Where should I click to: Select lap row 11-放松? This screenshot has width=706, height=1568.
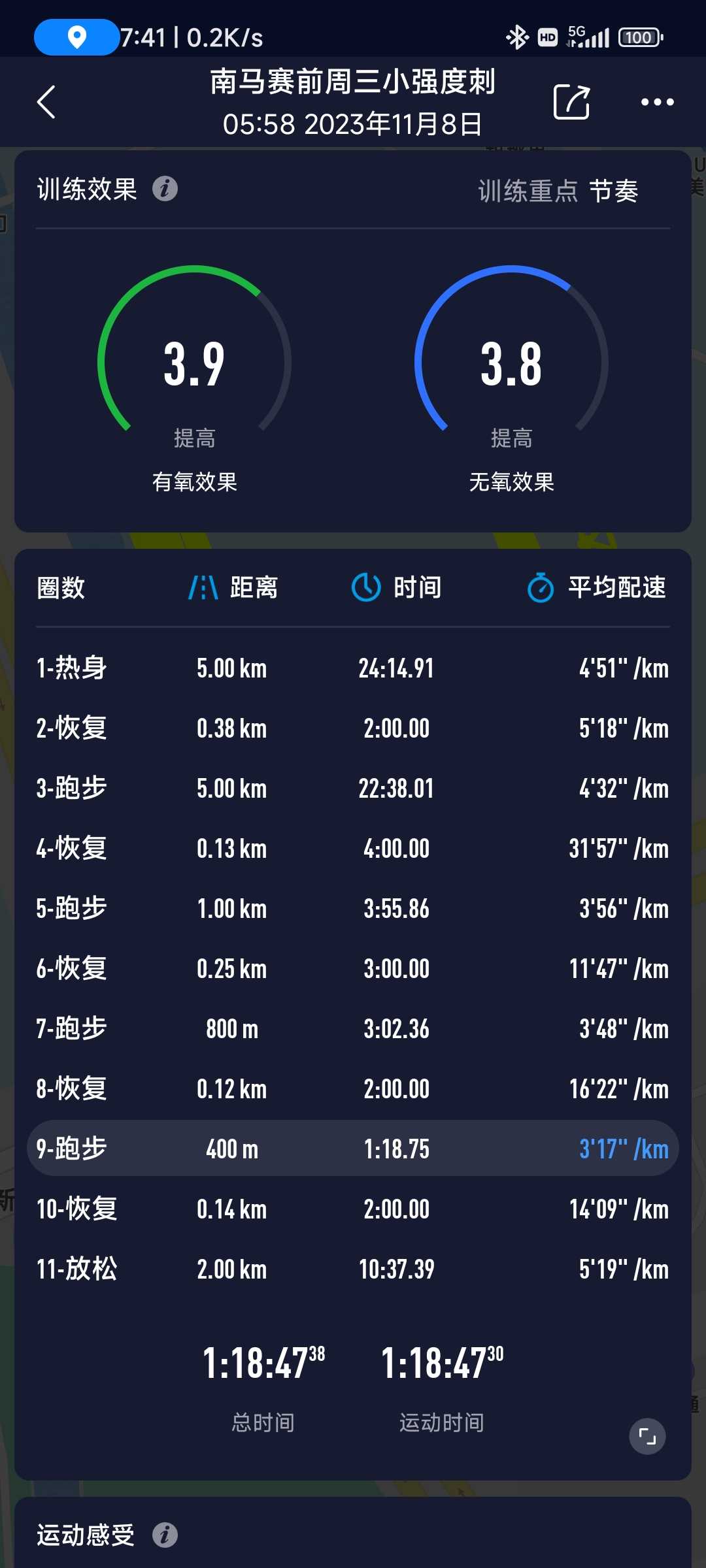353,1269
